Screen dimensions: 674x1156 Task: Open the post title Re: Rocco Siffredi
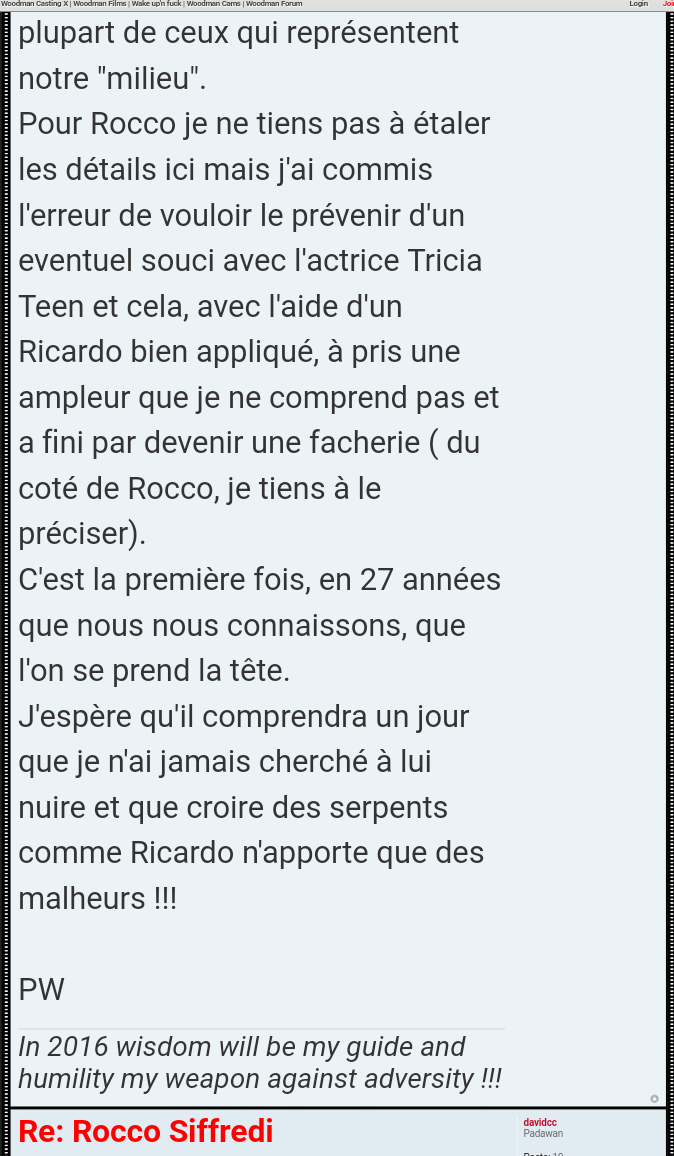point(145,1131)
